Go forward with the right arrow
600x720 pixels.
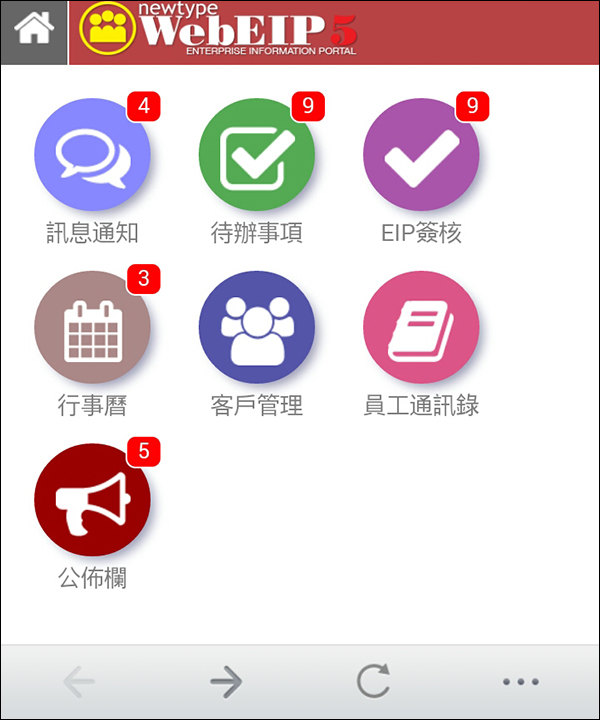[x=226, y=682]
